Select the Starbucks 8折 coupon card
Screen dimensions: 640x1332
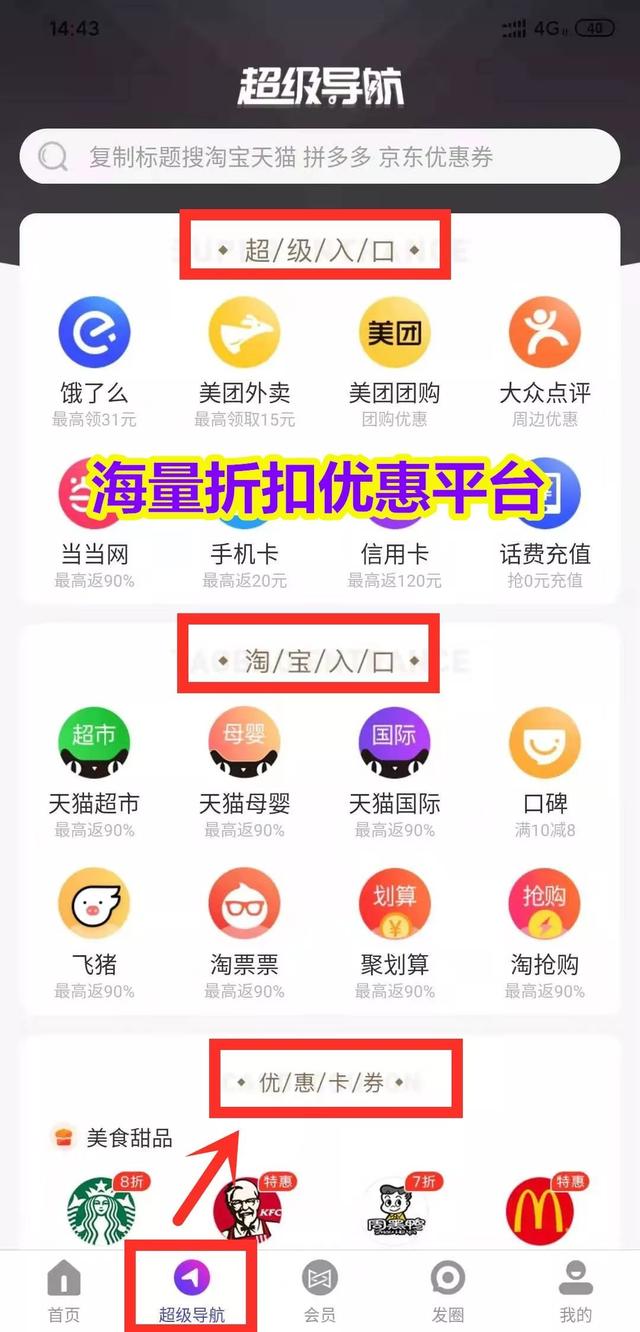(101, 1208)
